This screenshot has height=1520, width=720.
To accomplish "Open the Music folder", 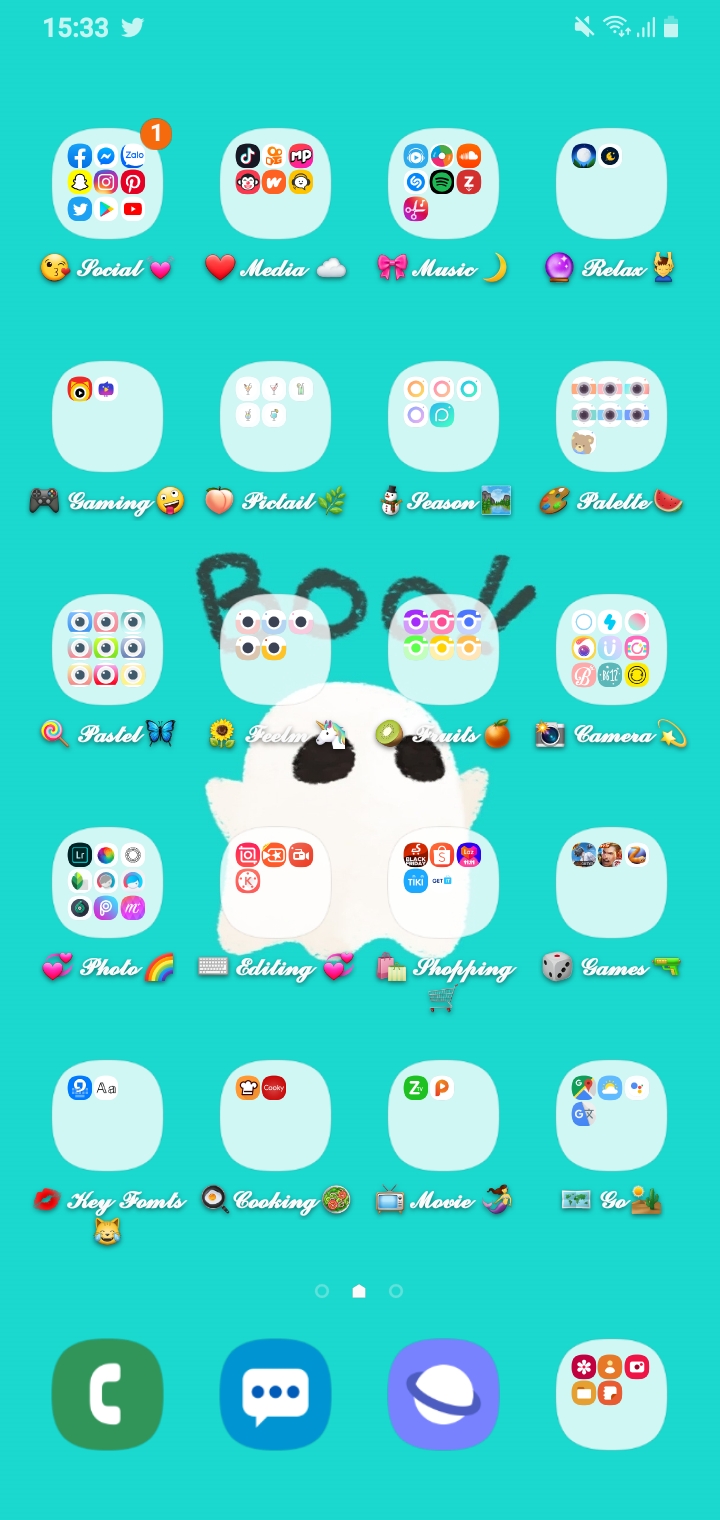I will pos(443,184).
